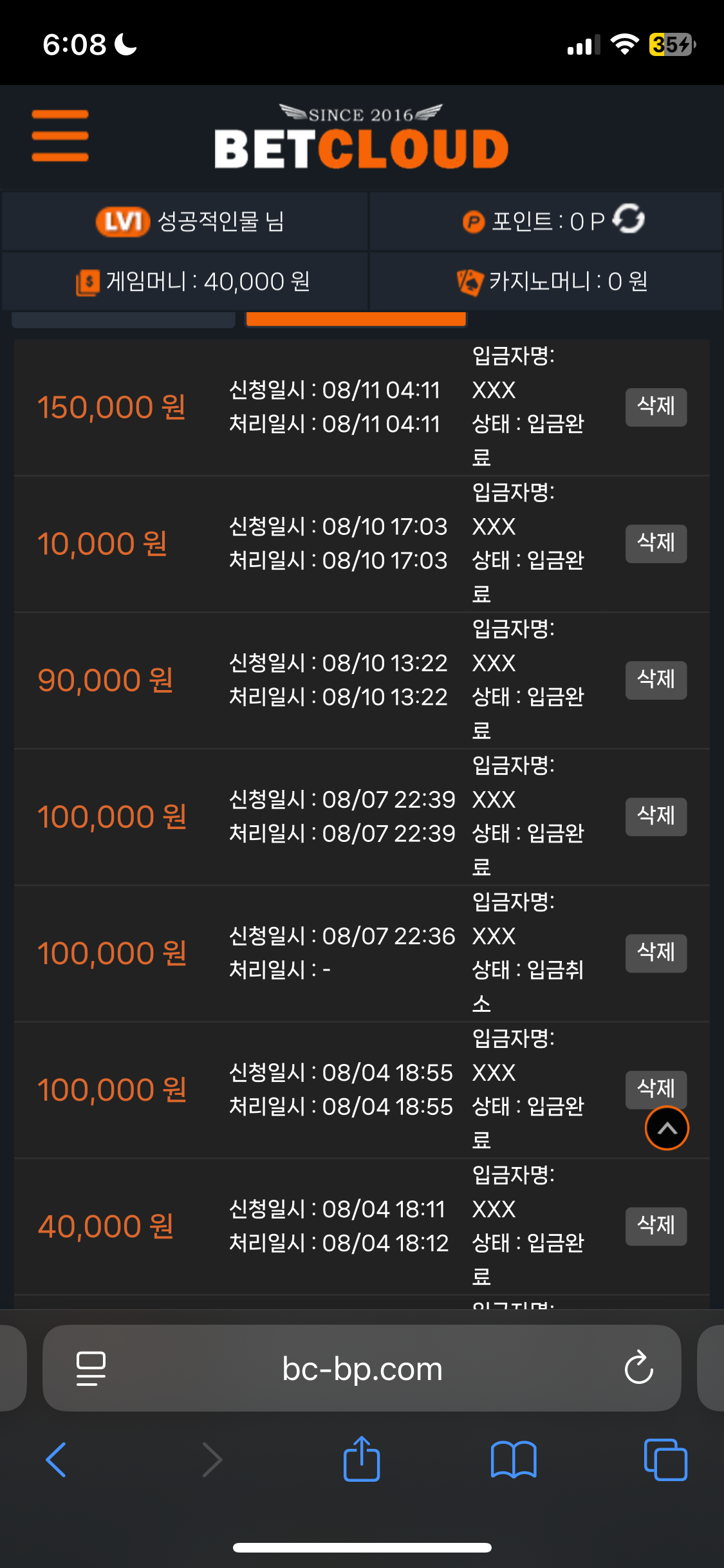This screenshot has height=1568, width=724.
Task: Open the BETCLOUD home logo
Action: (x=361, y=137)
